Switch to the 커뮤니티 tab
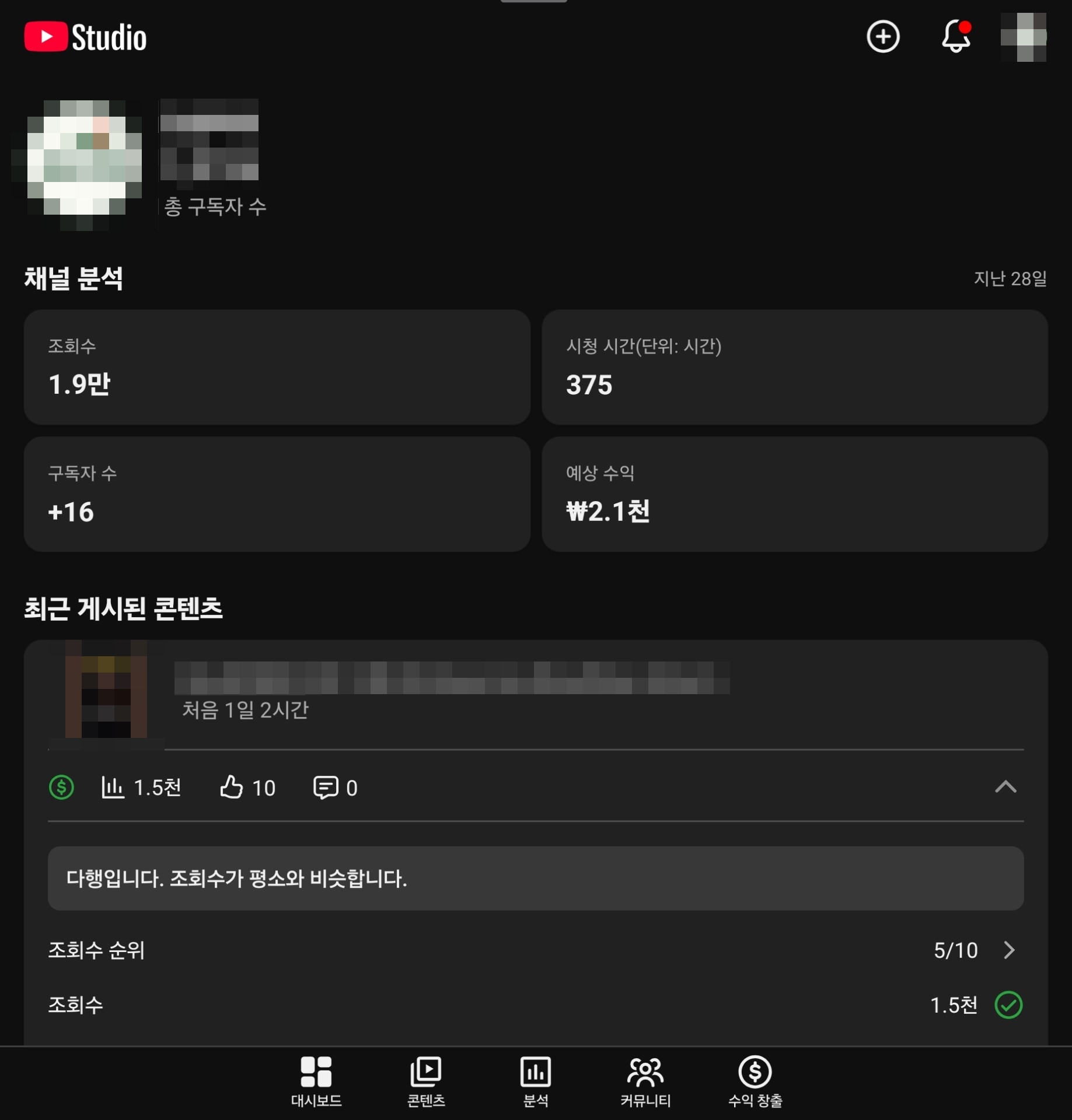The height and width of the screenshot is (1120, 1072). pyautogui.click(x=645, y=1081)
